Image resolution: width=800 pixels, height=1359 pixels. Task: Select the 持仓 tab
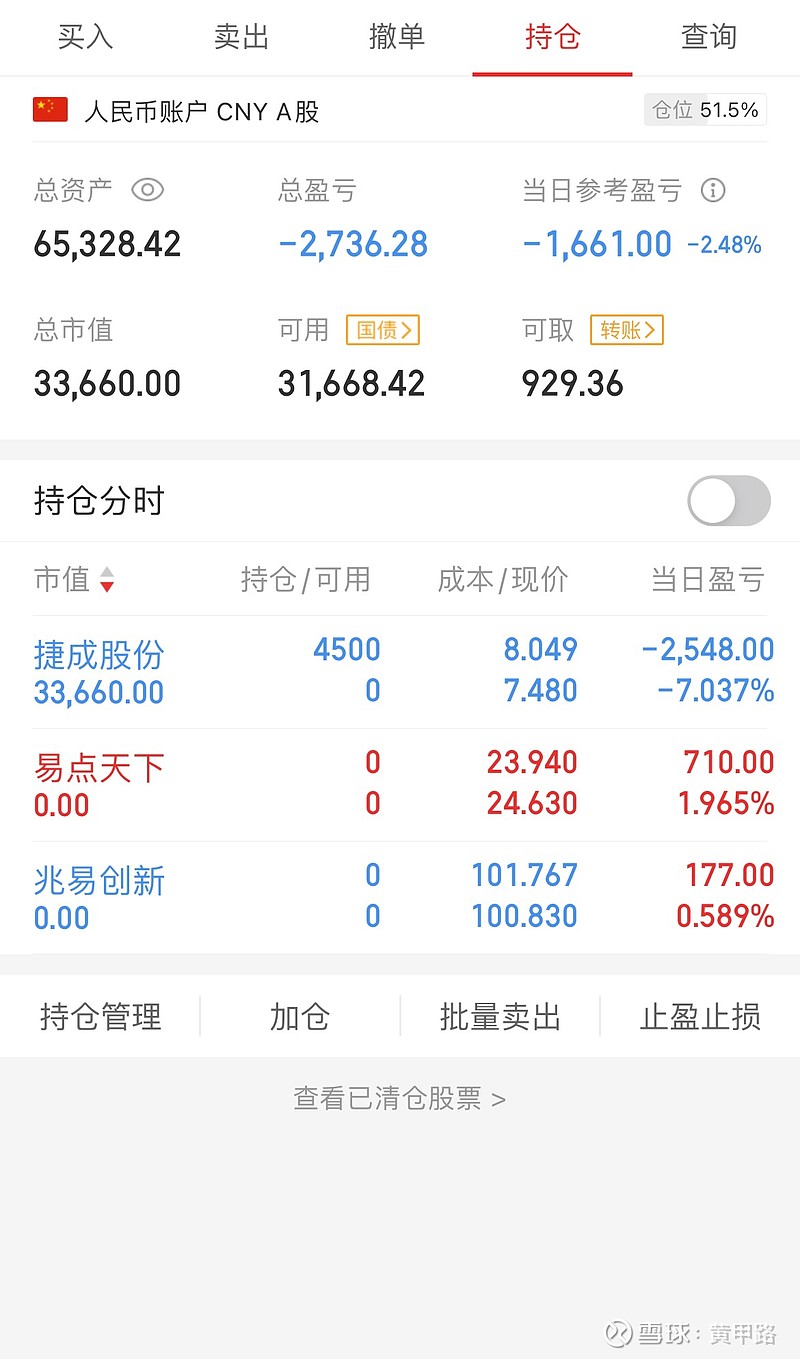[553, 38]
